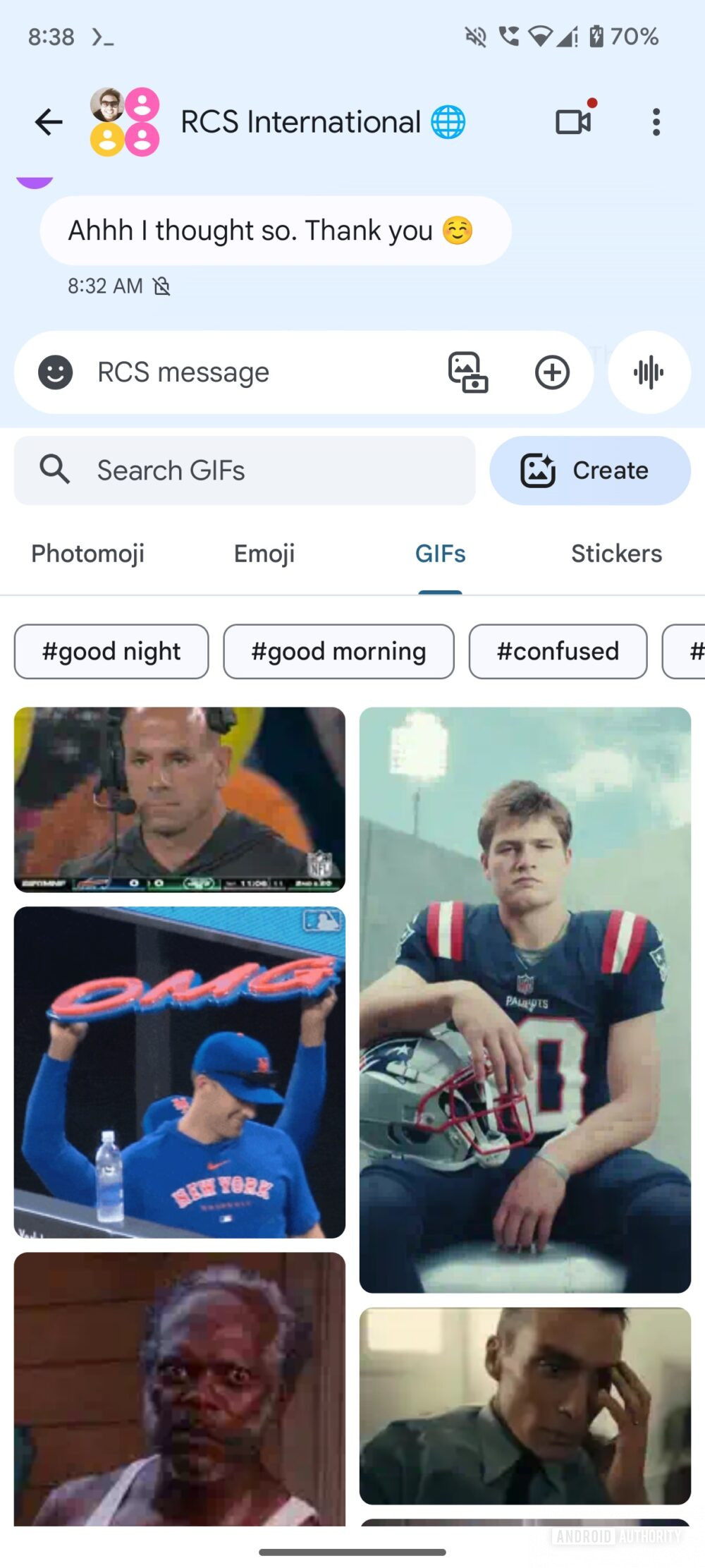Select the #good night filter chip

pyautogui.click(x=111, y=651)
